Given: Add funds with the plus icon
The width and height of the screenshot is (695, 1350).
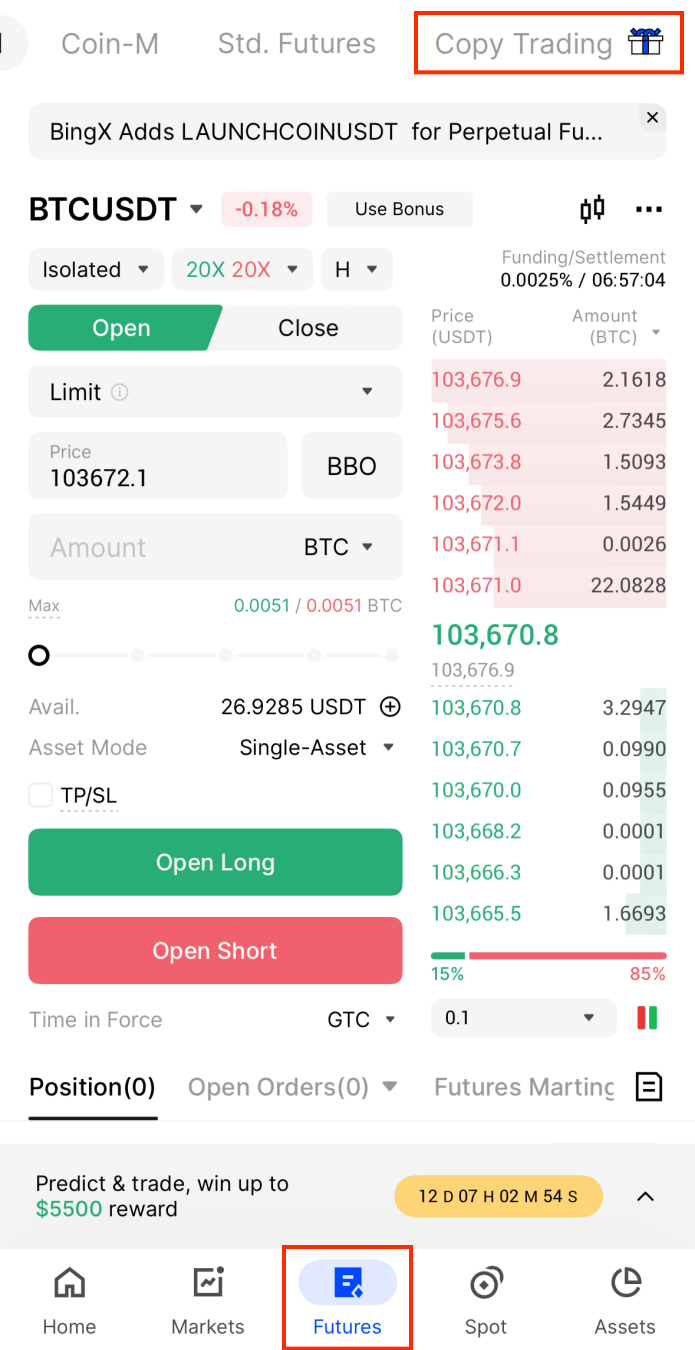Looking at the screenshot, I should (390, 707).
